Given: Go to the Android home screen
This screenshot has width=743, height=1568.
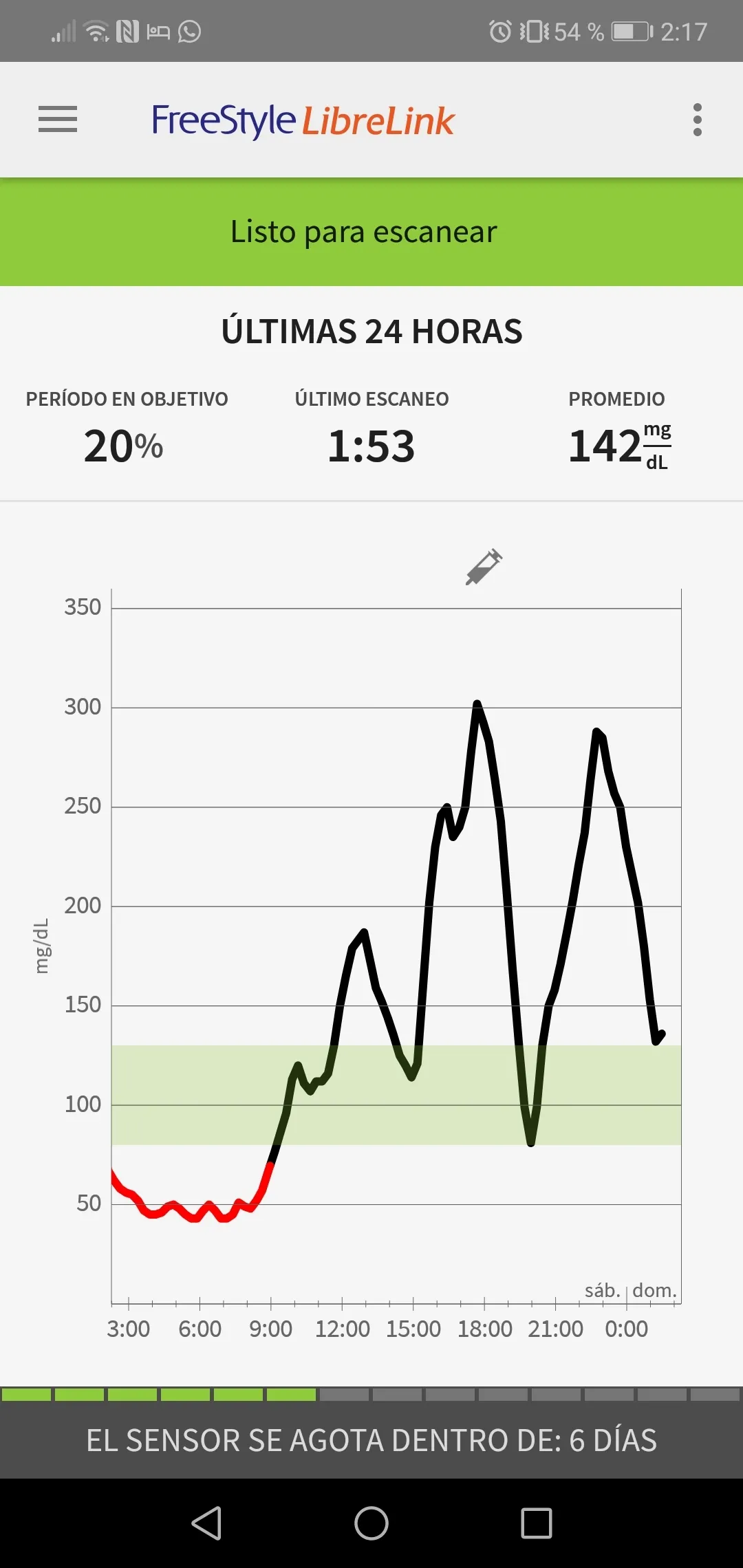Looking at the screenshot, I should (371, 1523).
